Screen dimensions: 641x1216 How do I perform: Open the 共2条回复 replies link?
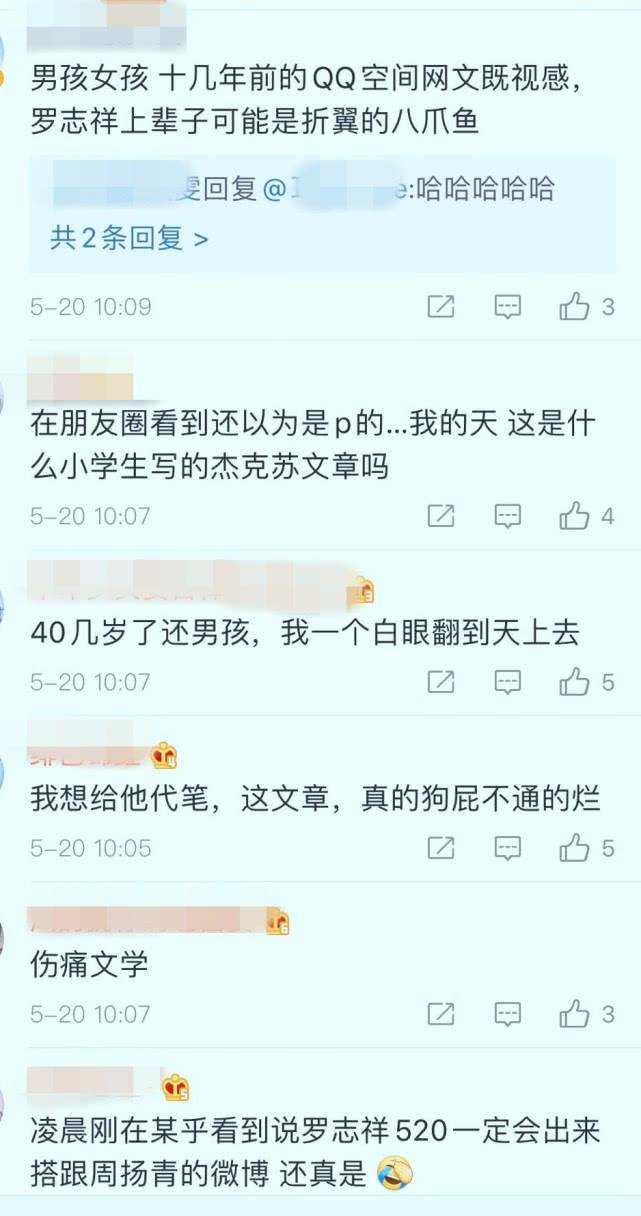(x=129, y=239)
